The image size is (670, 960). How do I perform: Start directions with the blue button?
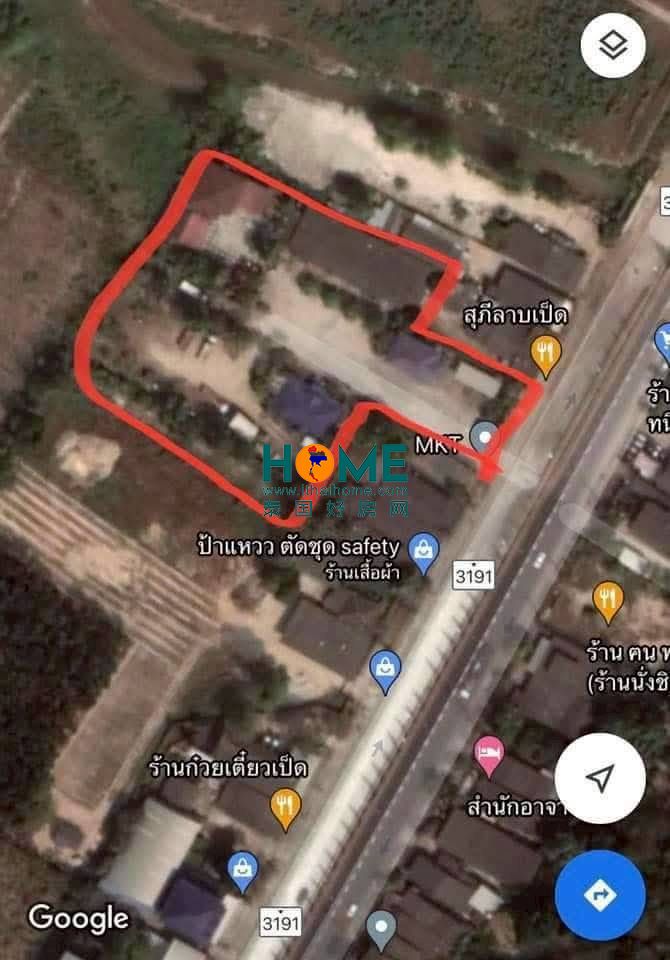[x=600, y=895]
